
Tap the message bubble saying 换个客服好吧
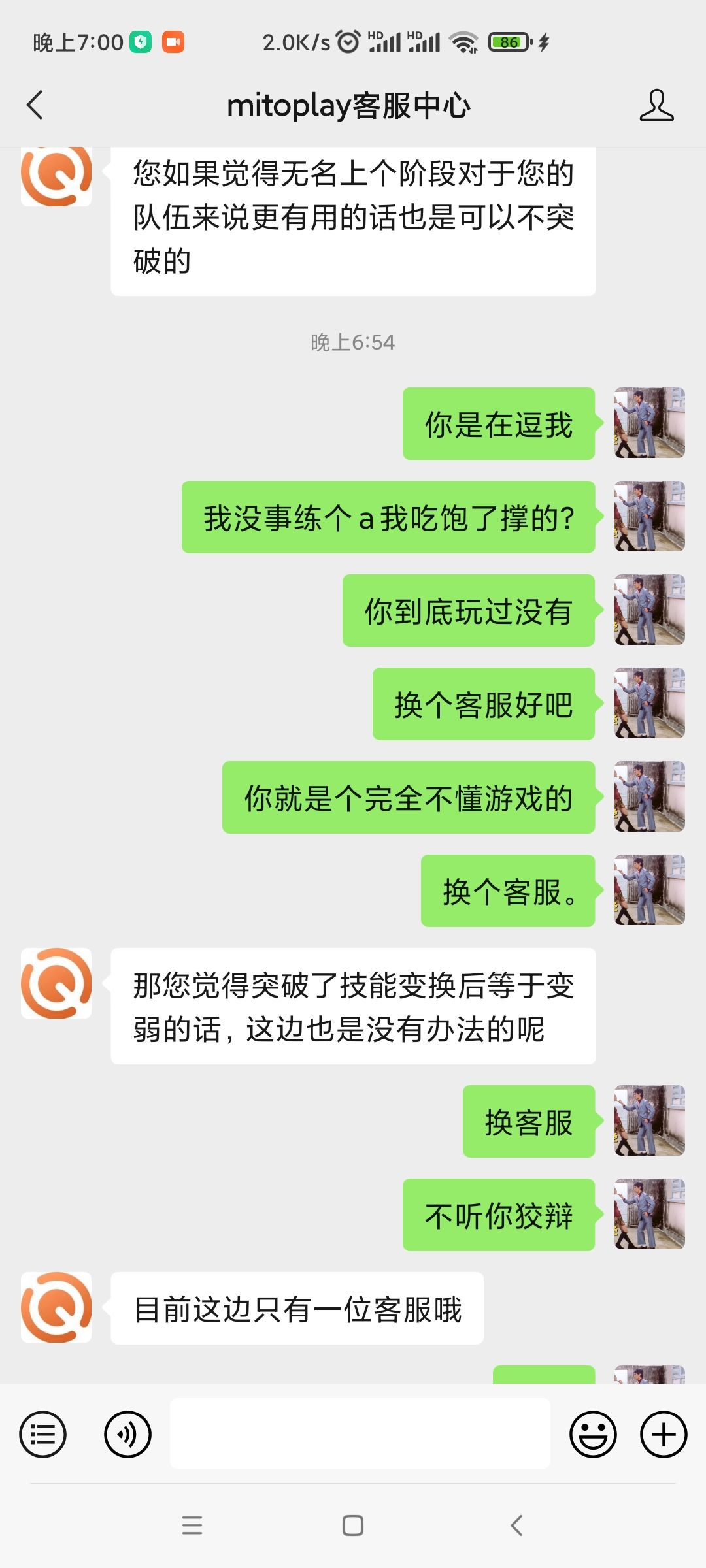[484, 706]
